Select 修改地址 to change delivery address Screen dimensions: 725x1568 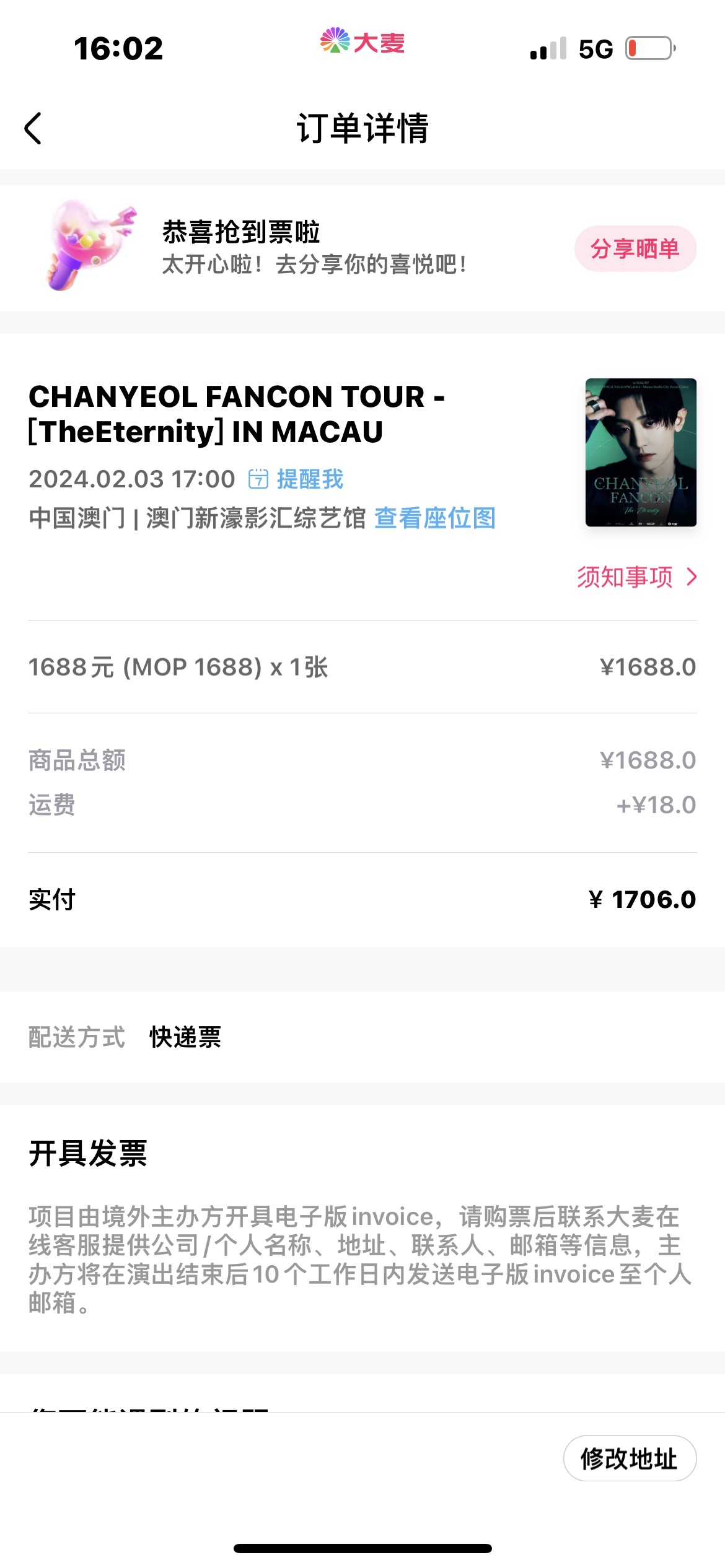click(629, 1459)
